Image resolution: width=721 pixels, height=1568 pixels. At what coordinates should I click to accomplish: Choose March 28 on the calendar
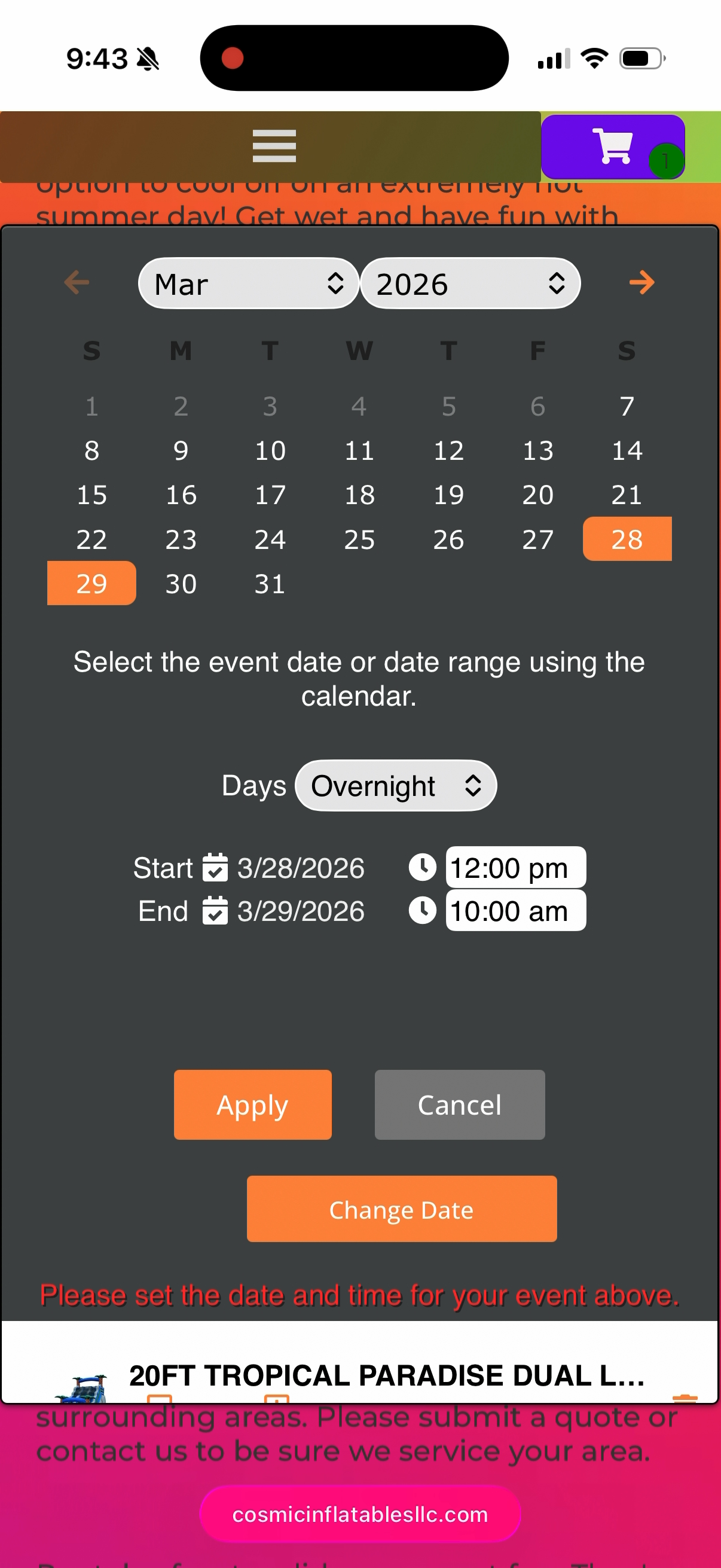(x=627, y=539)
